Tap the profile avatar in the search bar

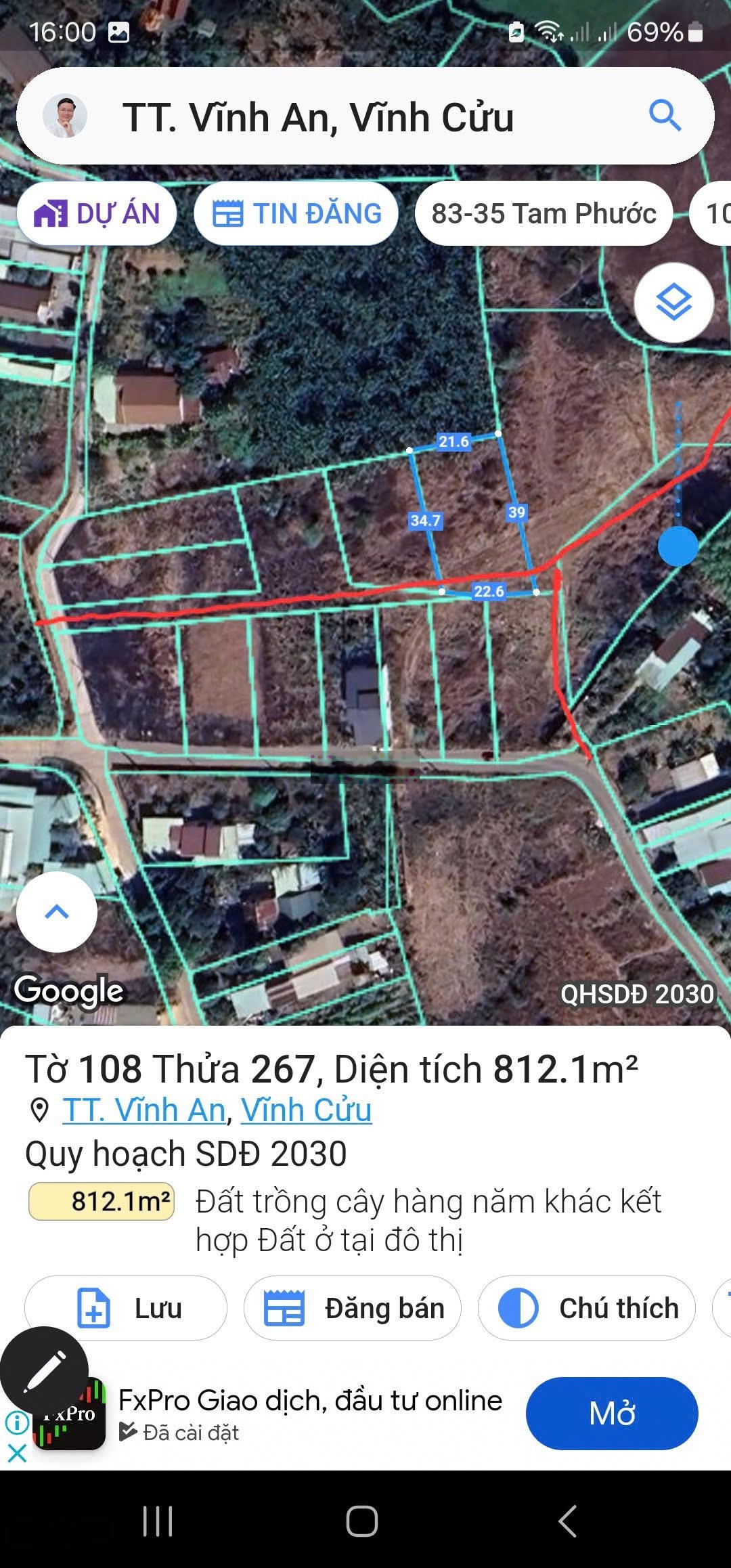(x=64, y=116)
